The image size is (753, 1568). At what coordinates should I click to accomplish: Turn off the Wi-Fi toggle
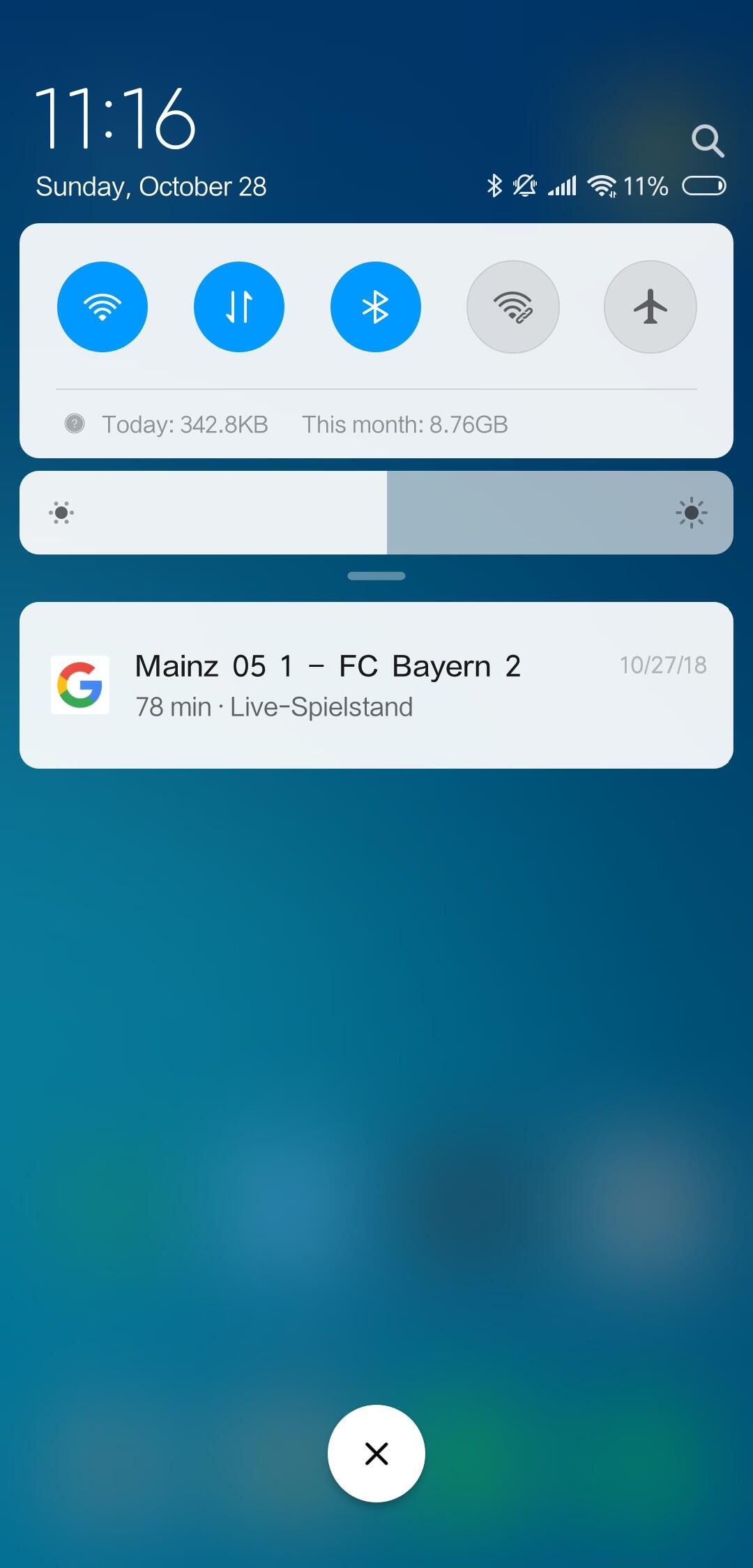point(102,307)
